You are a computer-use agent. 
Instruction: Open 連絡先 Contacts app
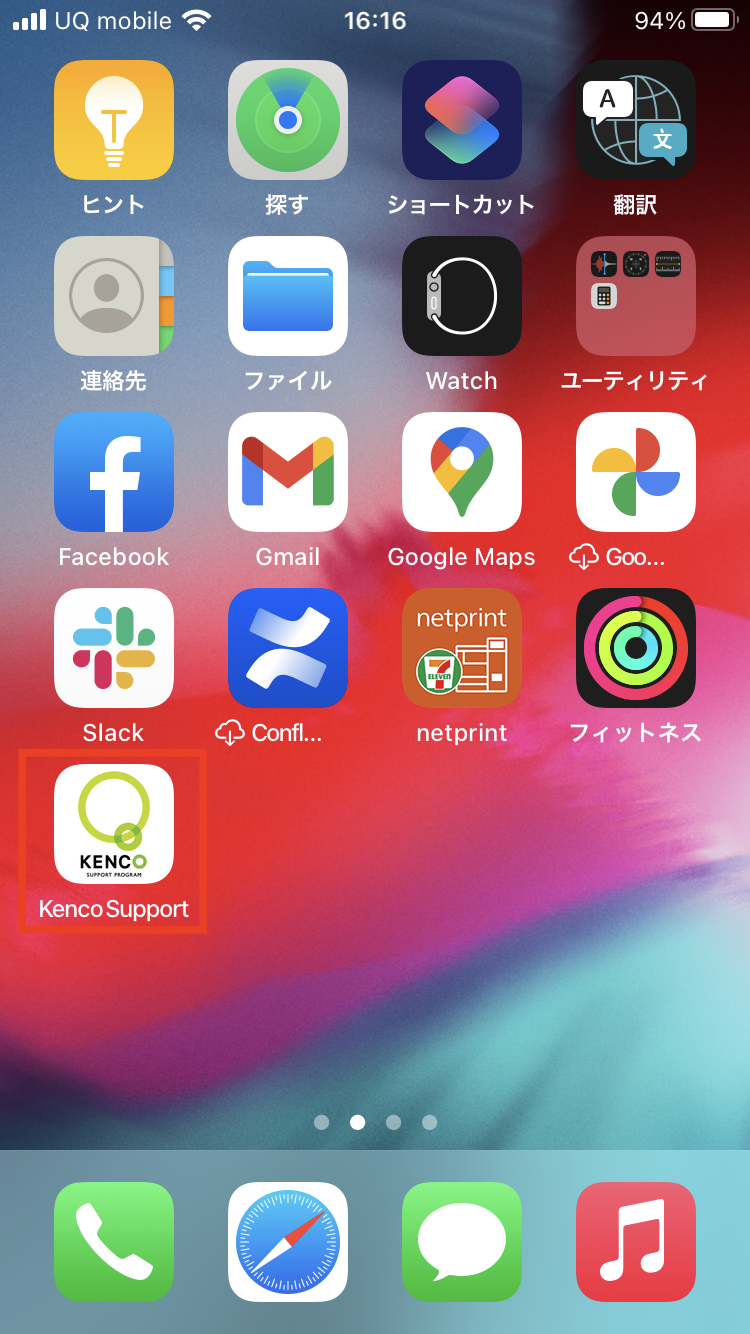click(114, 296)
